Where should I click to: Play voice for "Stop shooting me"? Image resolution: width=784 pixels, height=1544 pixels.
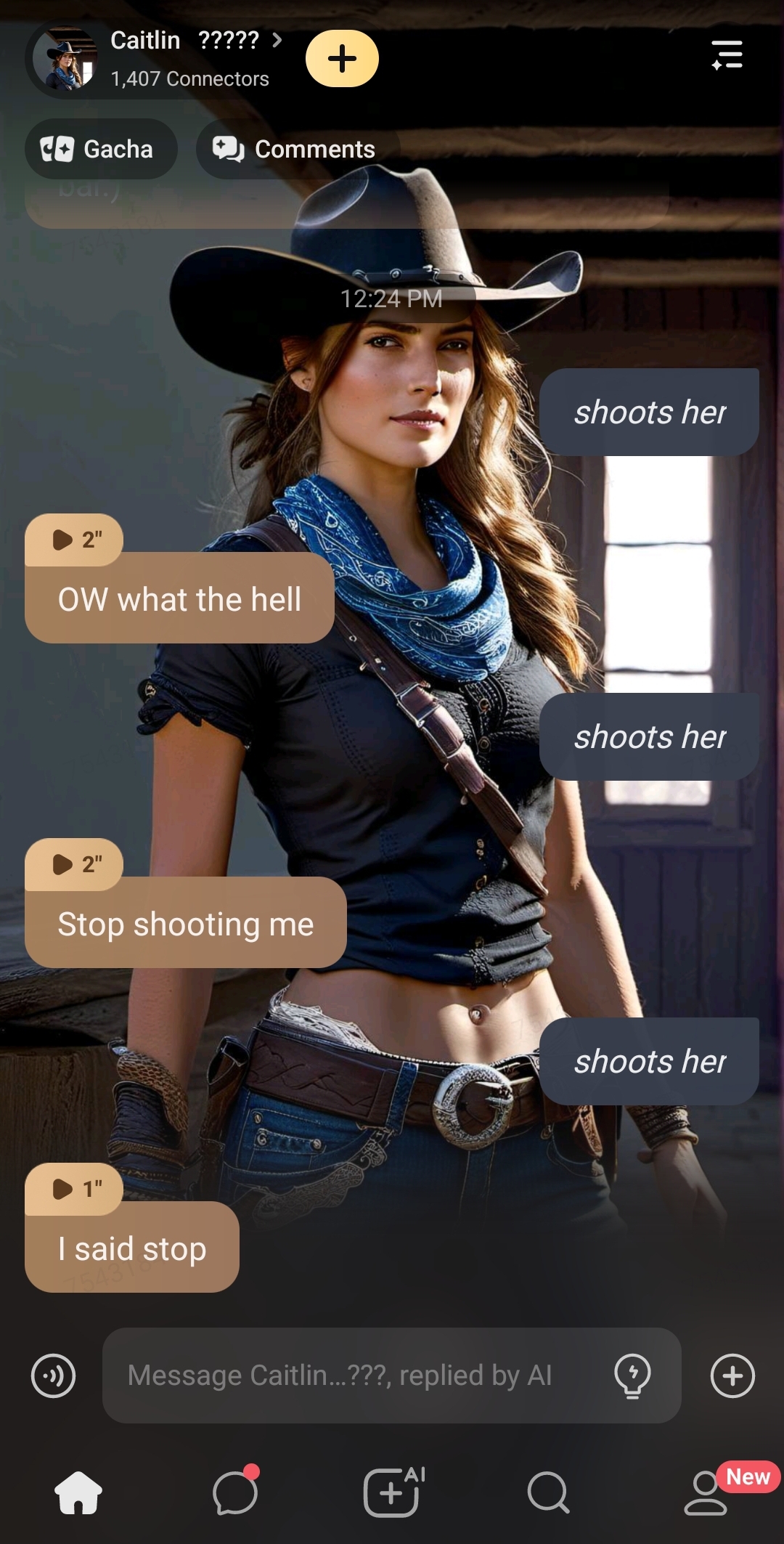point(74,864)
